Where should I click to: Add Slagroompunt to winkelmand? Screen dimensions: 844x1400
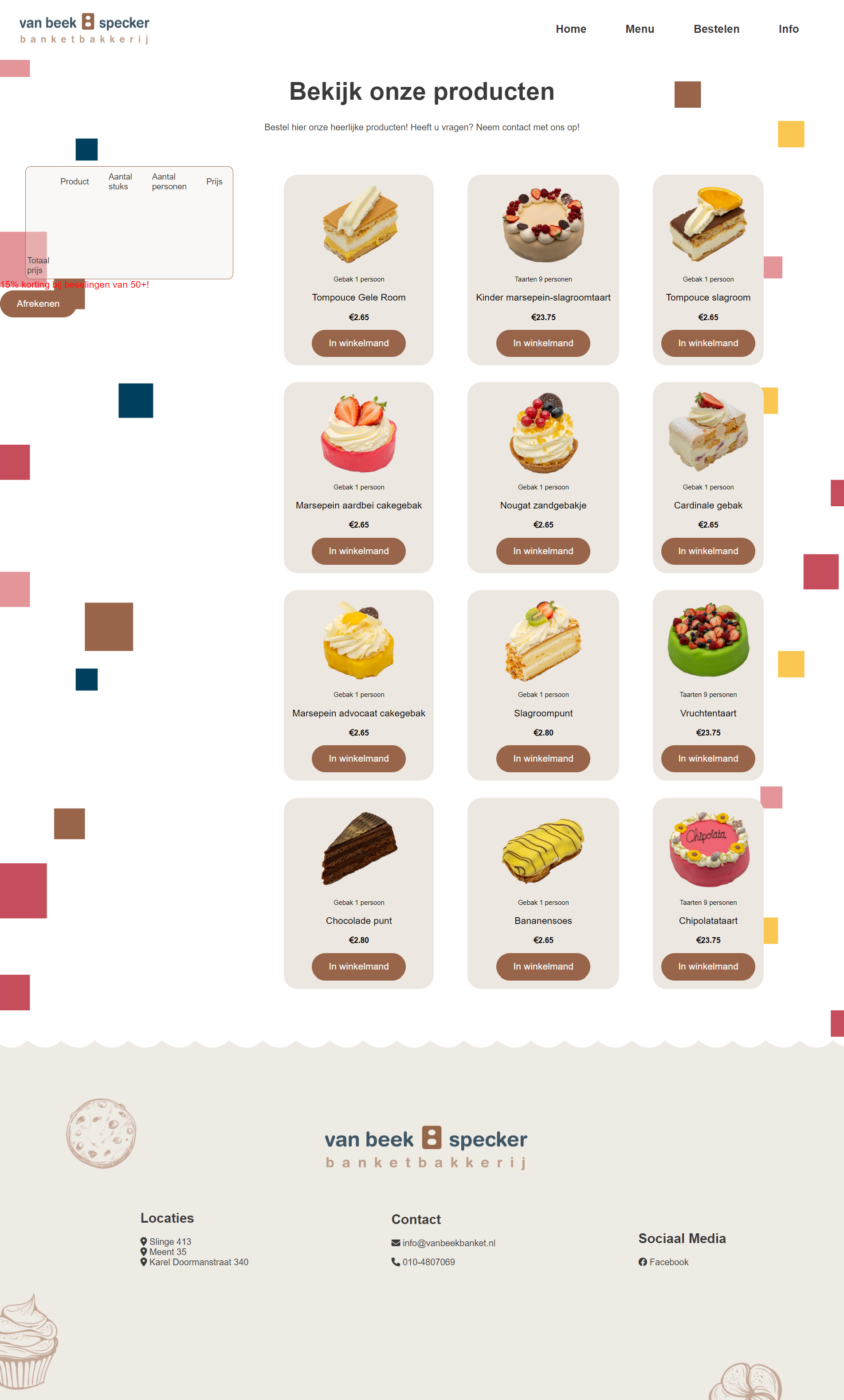click(x=543, y=759)
